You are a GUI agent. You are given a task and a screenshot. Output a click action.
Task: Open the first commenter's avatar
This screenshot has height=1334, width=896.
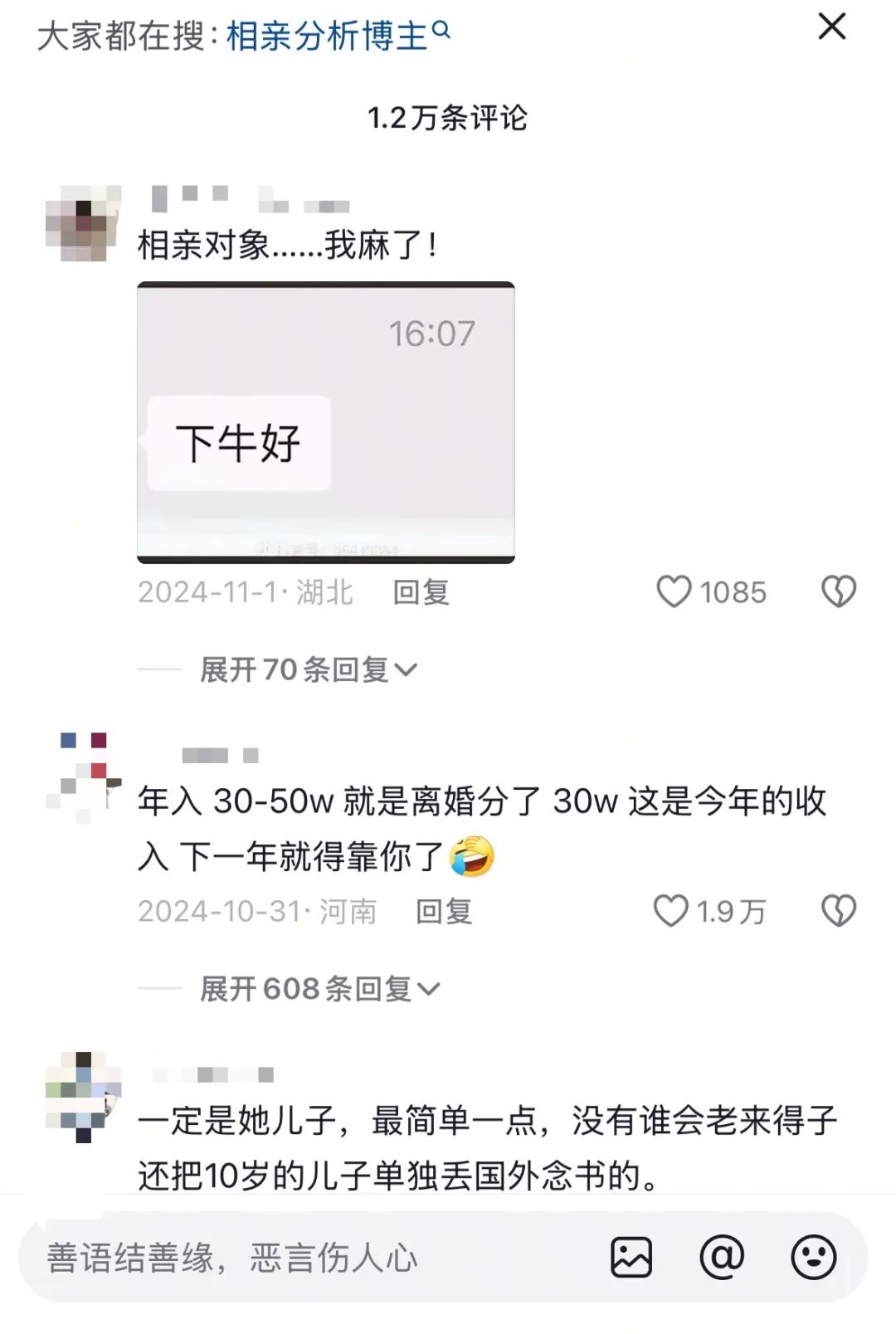[82, 224]
